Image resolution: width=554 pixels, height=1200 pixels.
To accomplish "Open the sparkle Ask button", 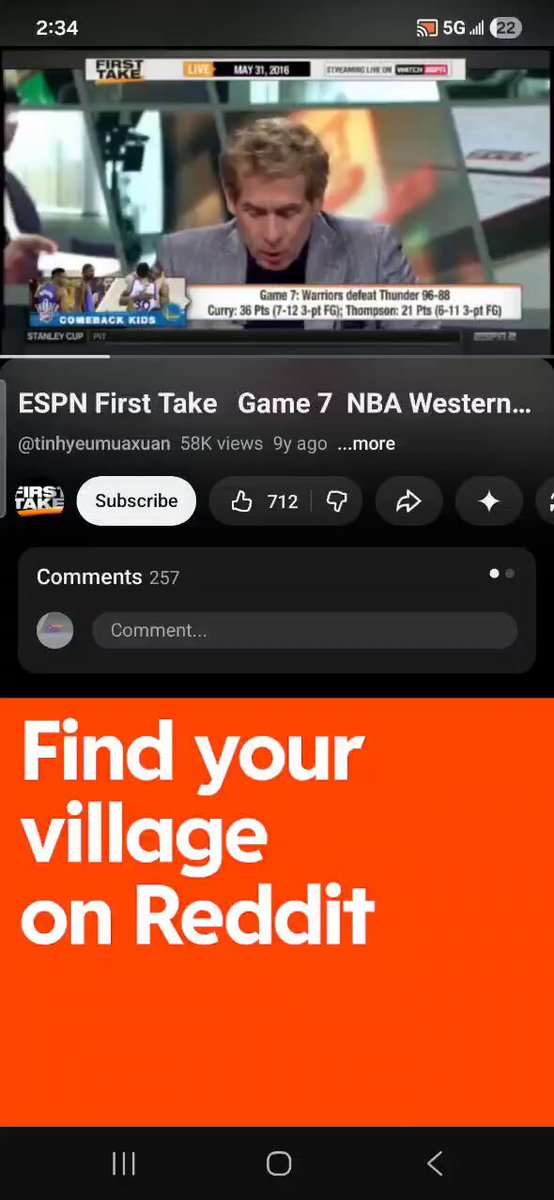I will click(489, 502).
